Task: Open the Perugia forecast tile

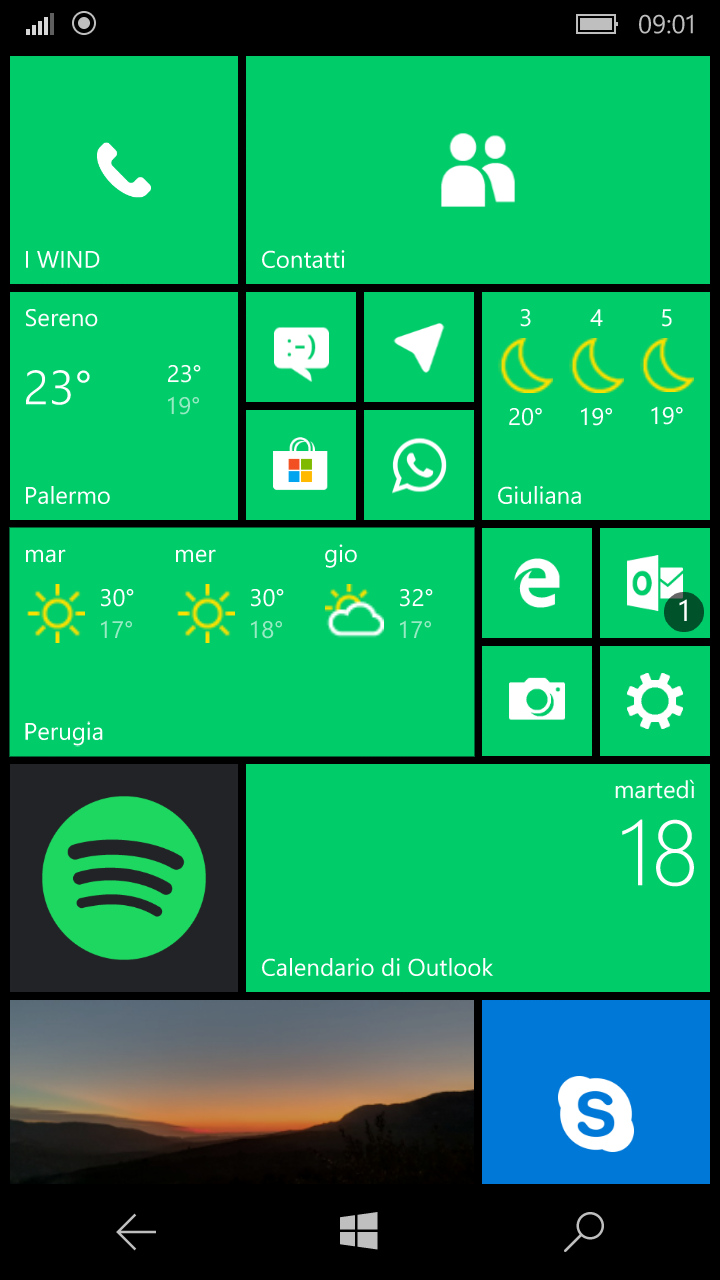Action: [242, 642]
